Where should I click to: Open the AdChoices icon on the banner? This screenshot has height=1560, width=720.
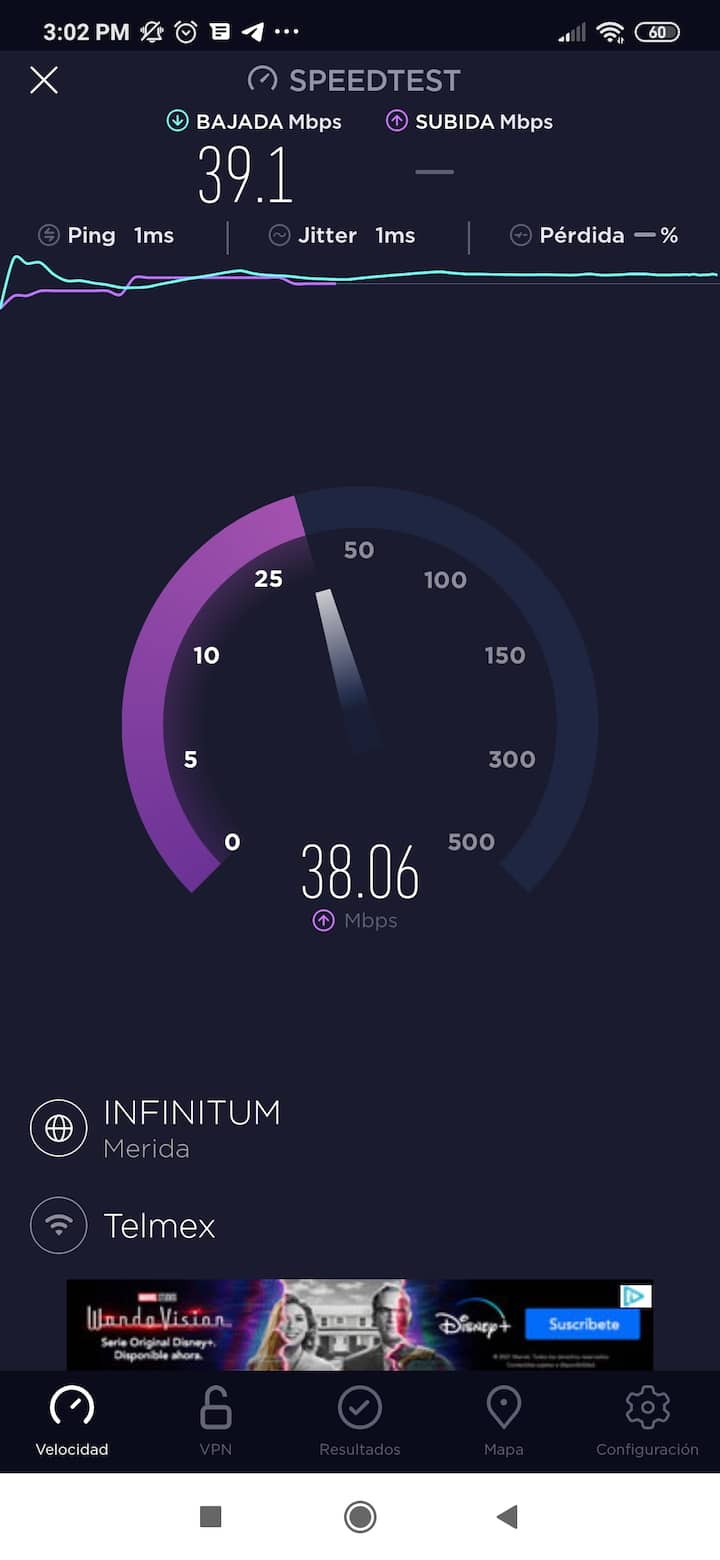pyautogui.click(x=635, y=1296)
